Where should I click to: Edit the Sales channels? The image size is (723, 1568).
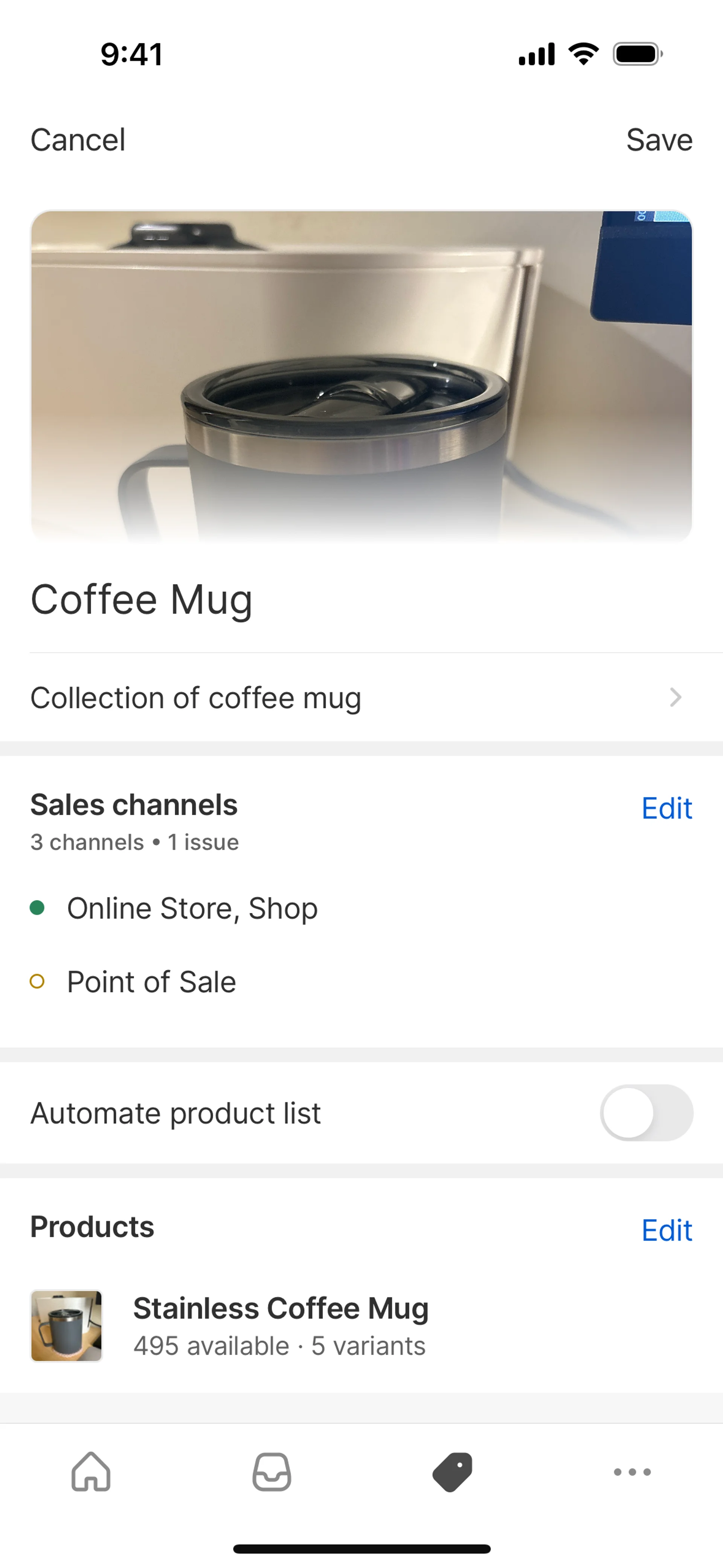(x=667, y=808)
